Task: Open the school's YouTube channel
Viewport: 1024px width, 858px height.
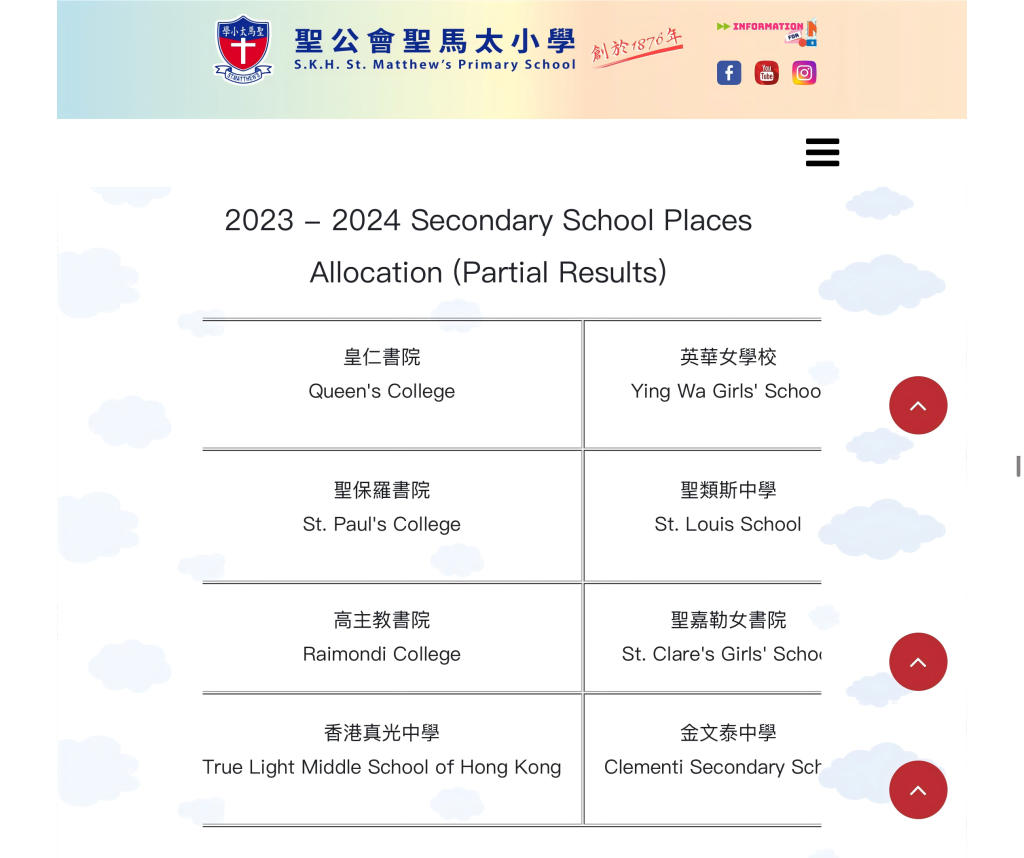Action: coord(767,73)
